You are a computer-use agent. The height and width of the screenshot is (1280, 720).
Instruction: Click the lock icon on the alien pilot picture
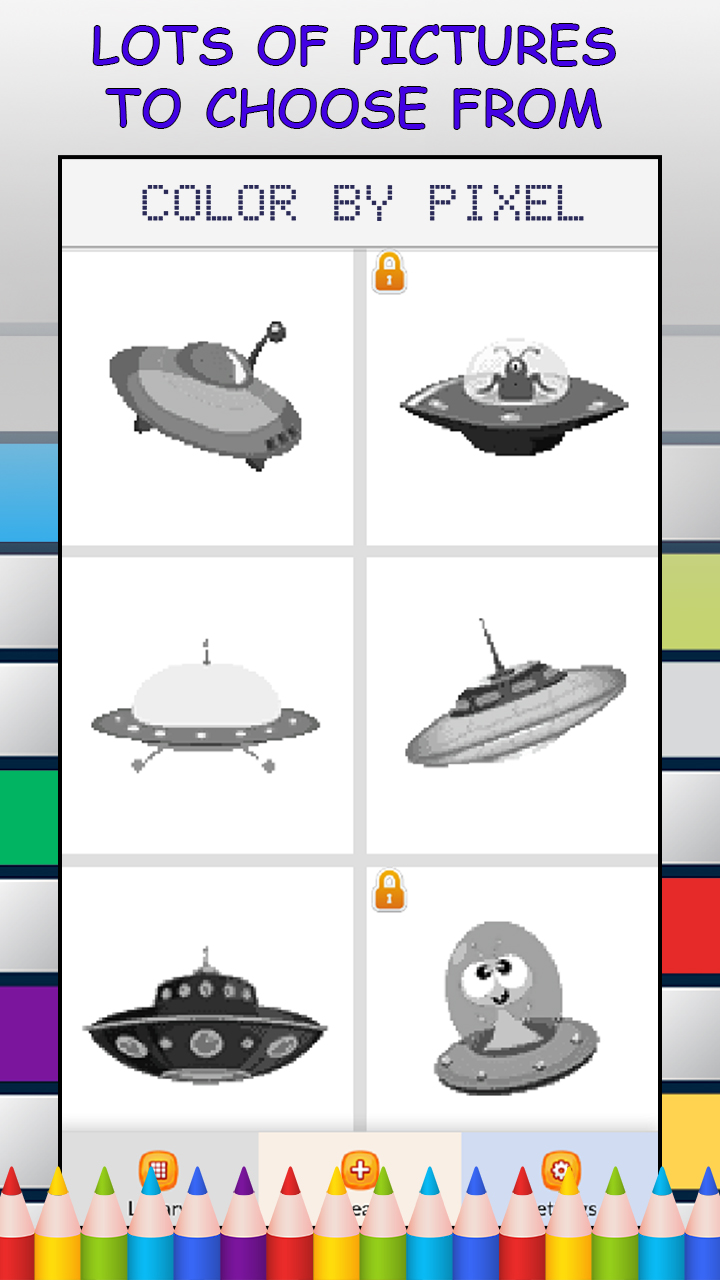[x=389, y=891]
